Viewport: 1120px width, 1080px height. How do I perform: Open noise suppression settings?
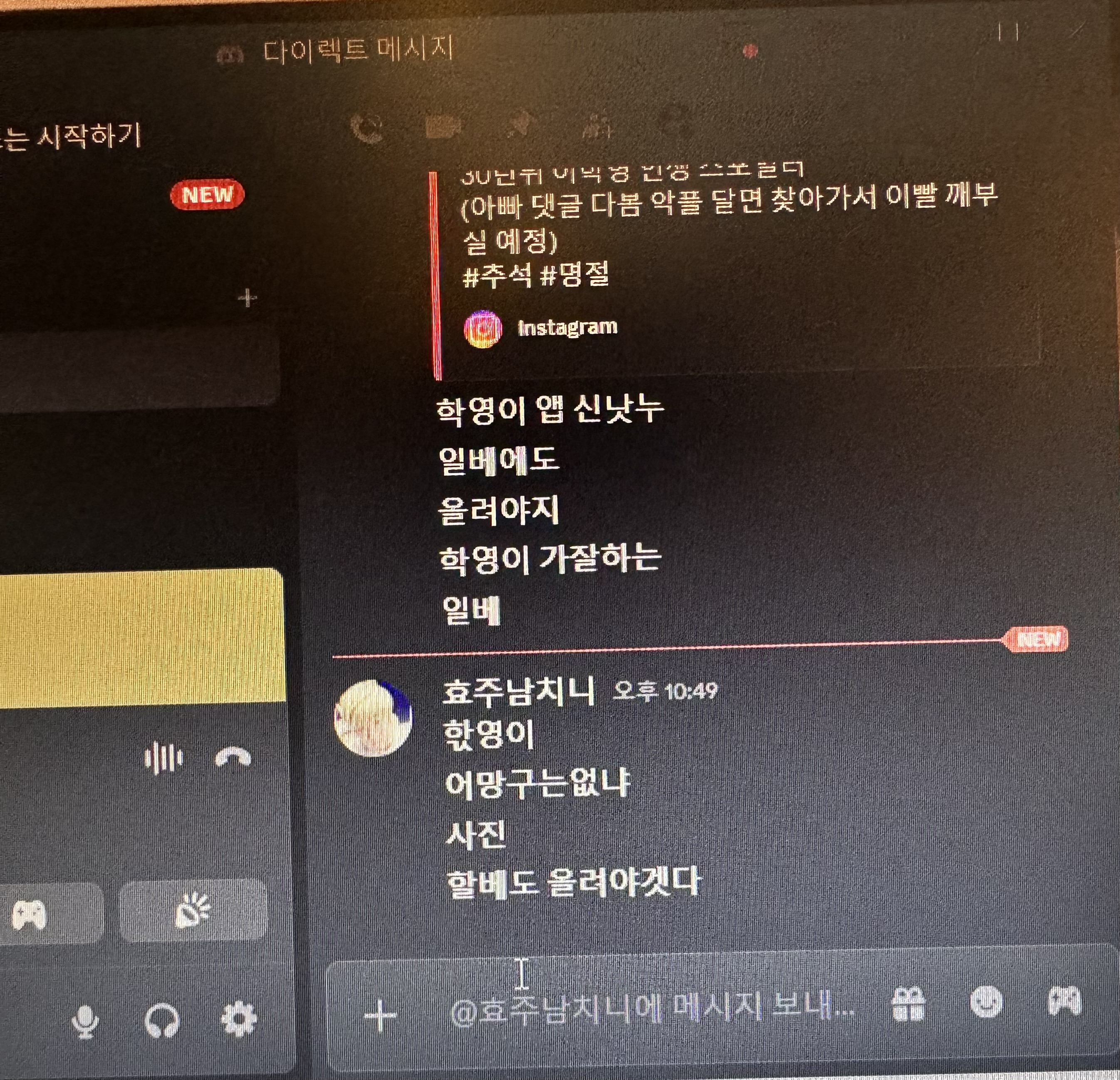[164, 759]
